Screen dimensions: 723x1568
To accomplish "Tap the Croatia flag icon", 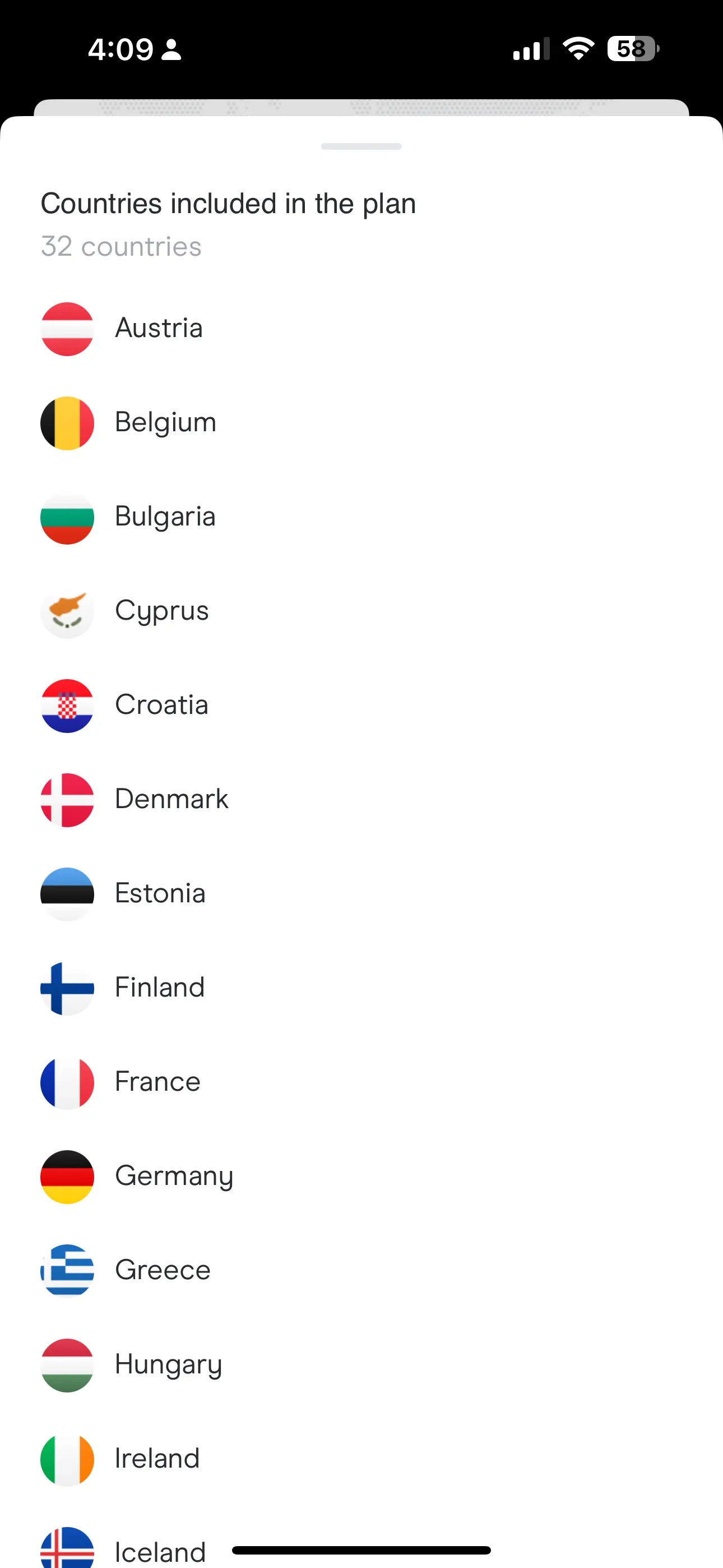I will pos(67,705).
